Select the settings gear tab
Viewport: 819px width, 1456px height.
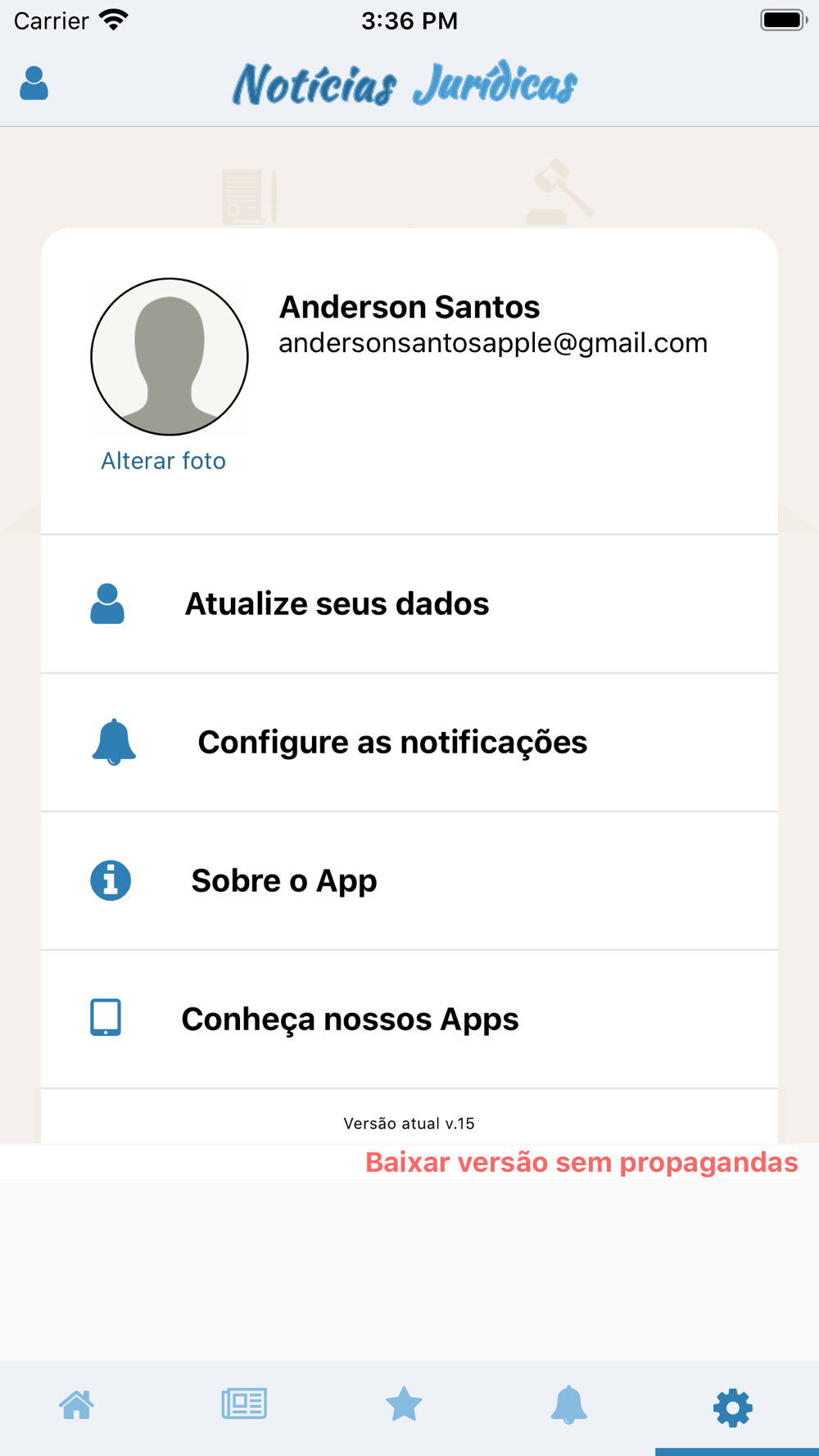[733, 1408]
